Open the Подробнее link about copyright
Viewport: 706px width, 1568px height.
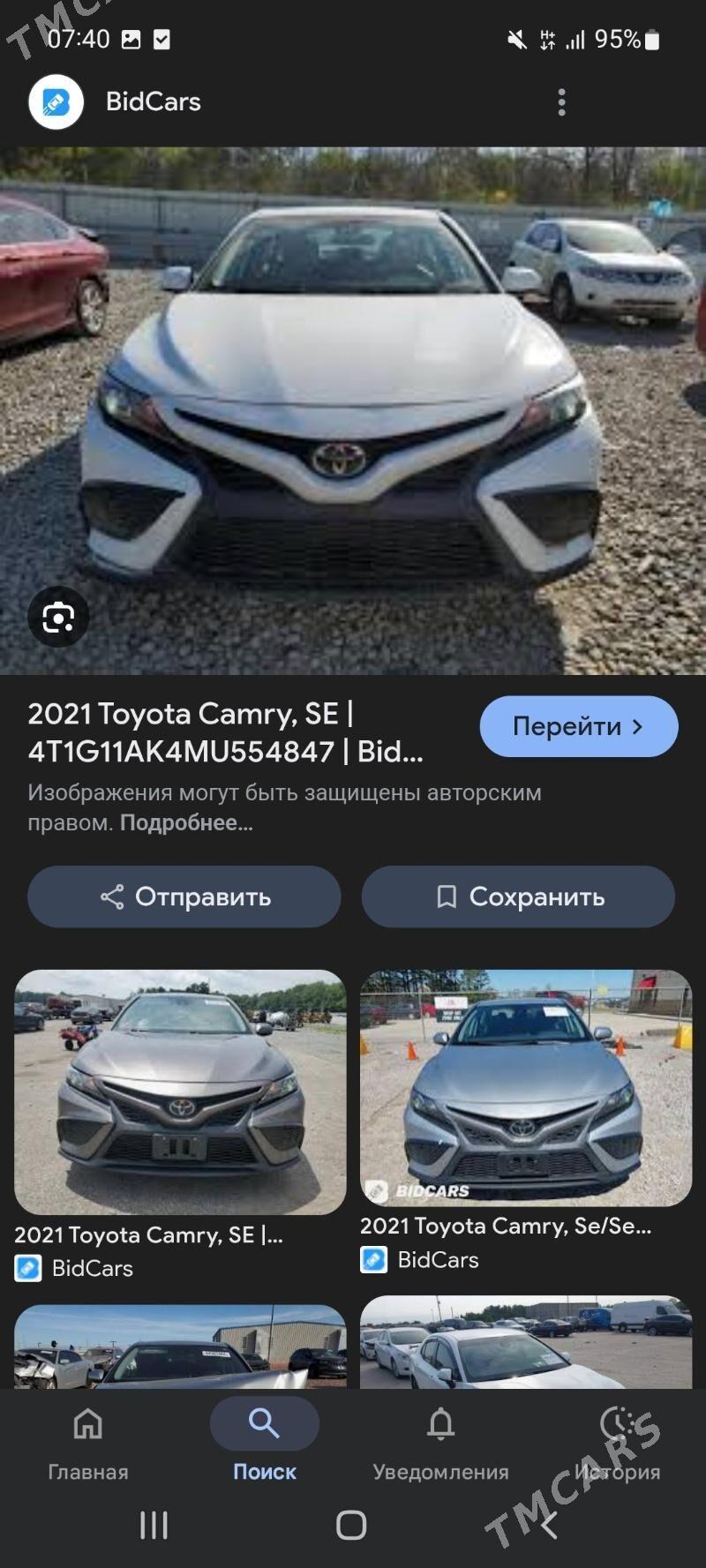point(187,823)
